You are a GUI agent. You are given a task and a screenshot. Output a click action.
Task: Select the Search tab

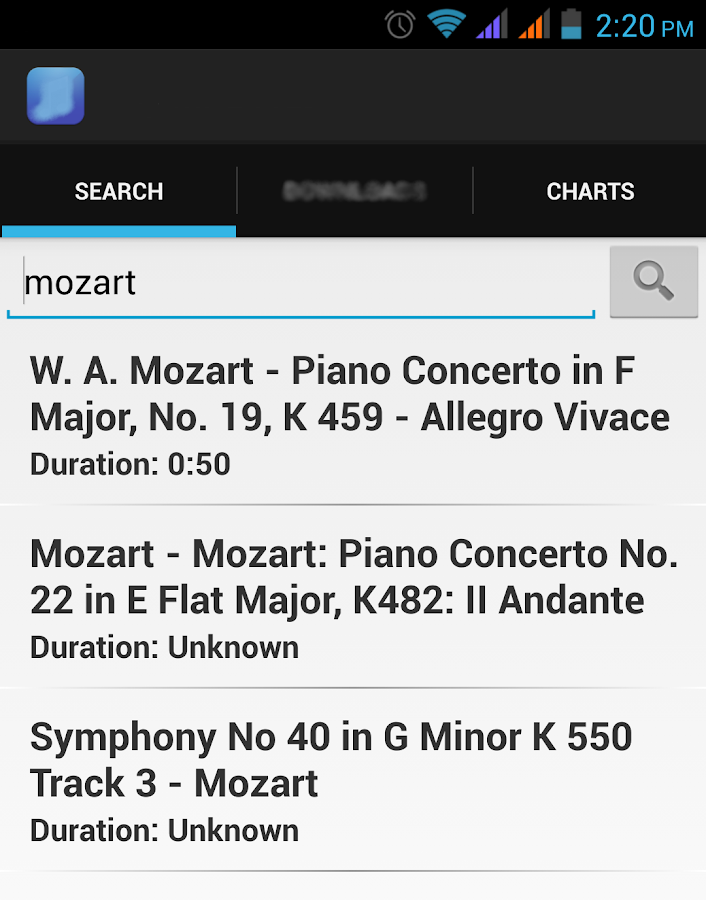pyautogui.click(x=119, y=191)
